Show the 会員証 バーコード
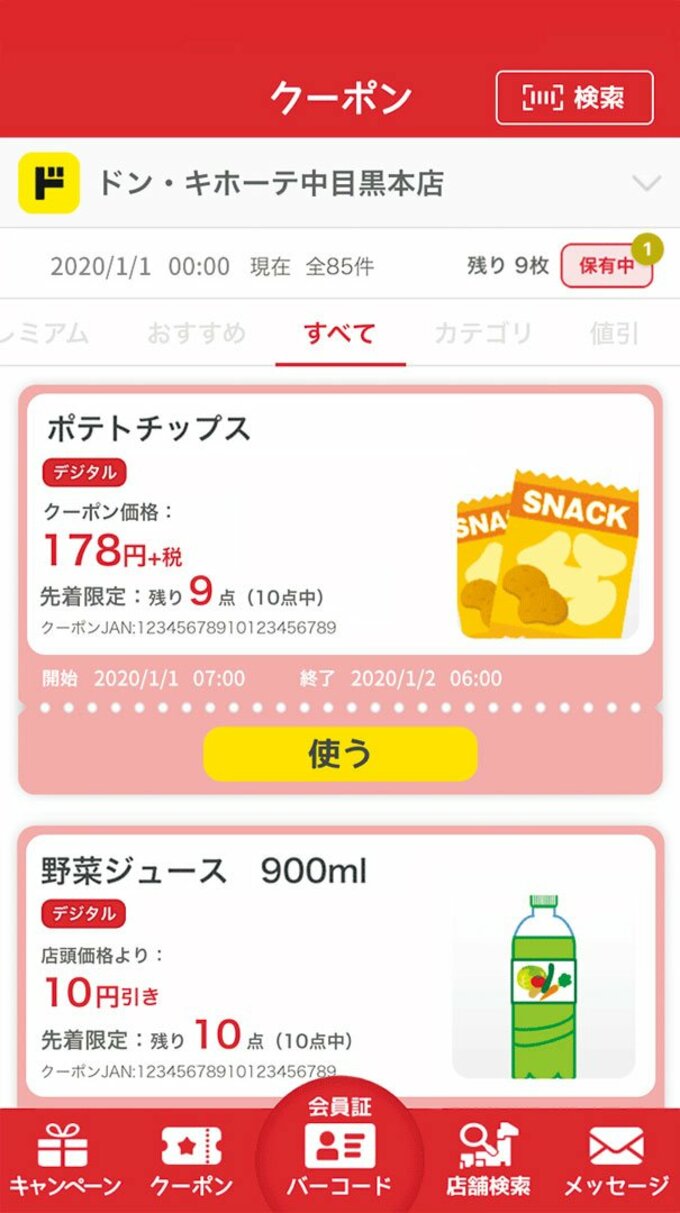Viewport: 680px width, 1213px height. click(x=340, y=1150)
